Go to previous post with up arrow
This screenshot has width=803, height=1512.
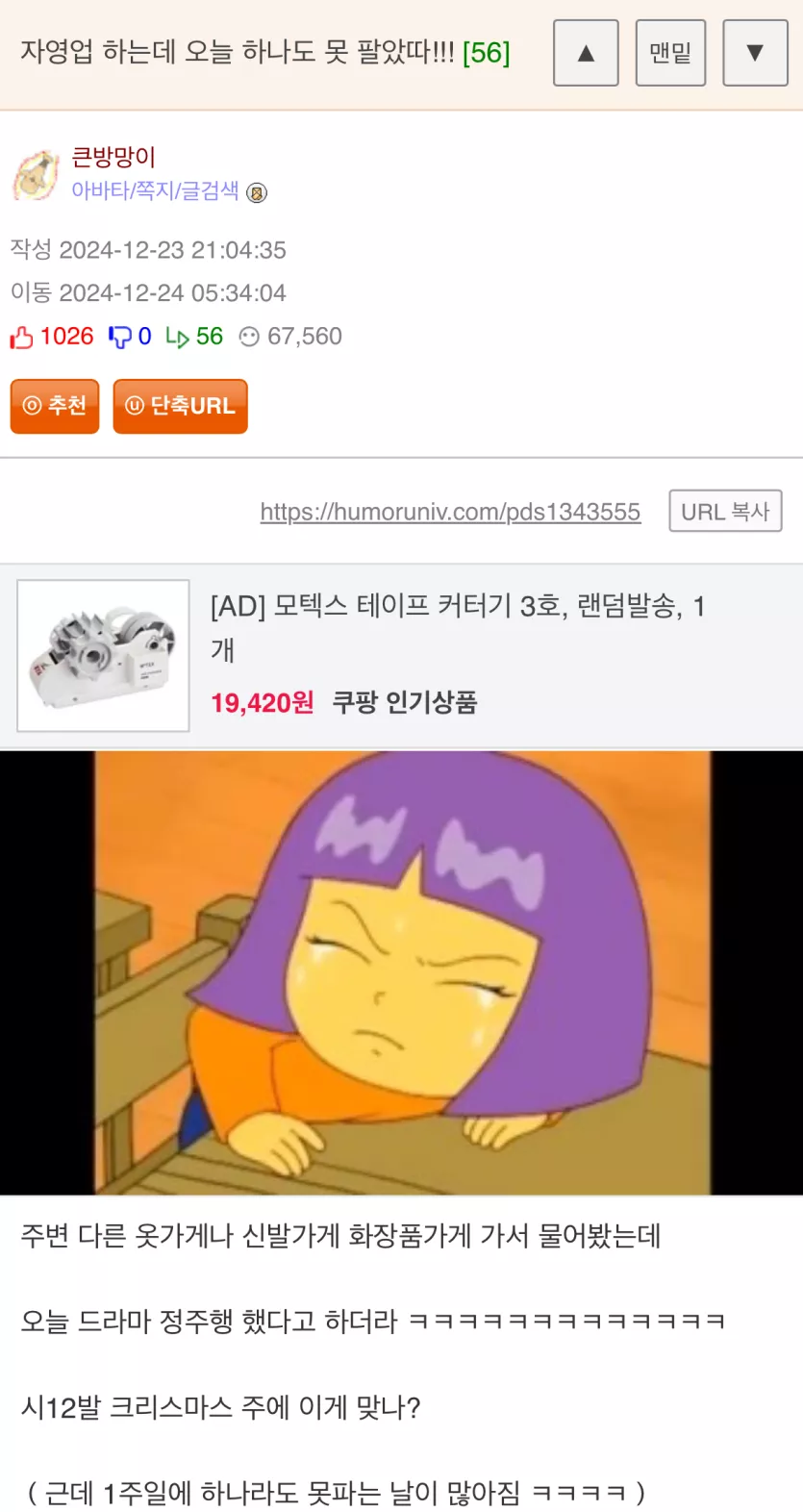(x=586, y=53)
